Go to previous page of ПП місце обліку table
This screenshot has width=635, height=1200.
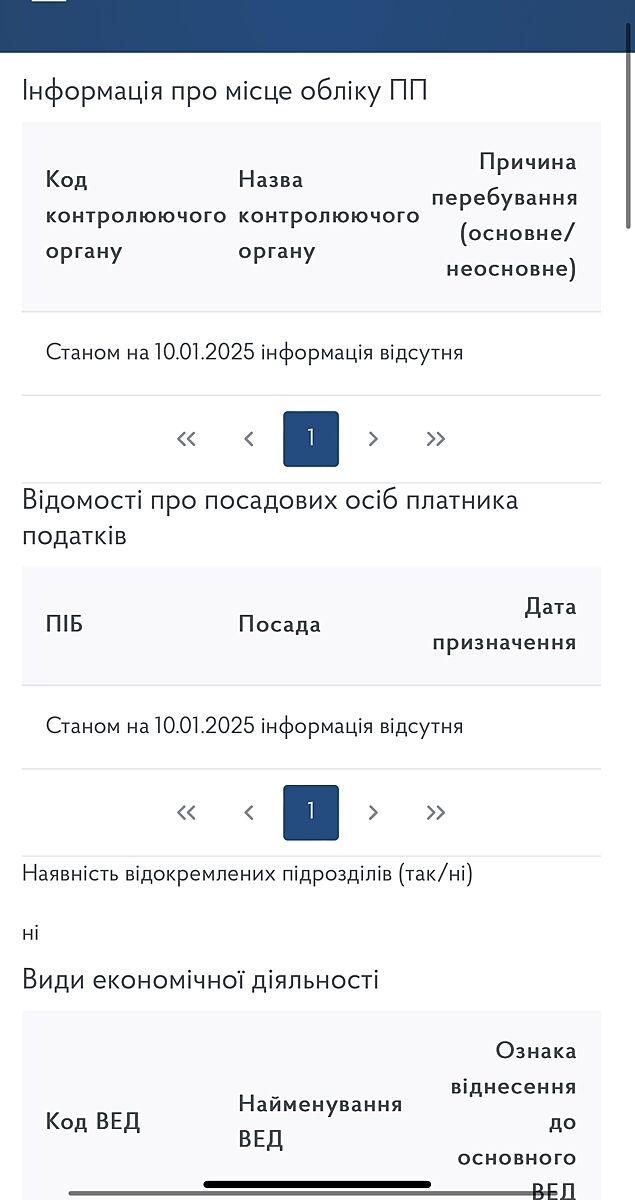(249, 439)
